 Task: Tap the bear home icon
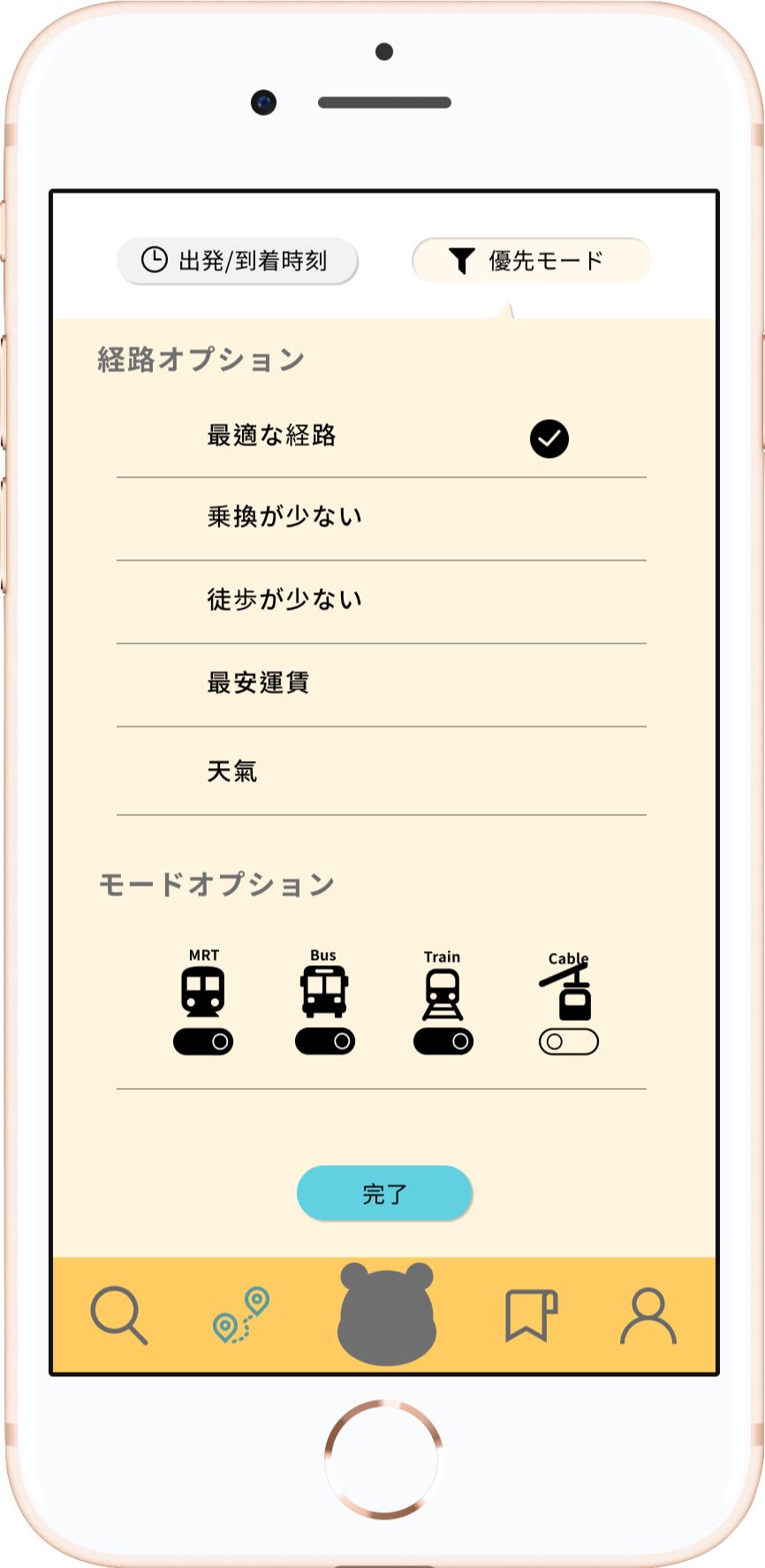pos(387,1313)
